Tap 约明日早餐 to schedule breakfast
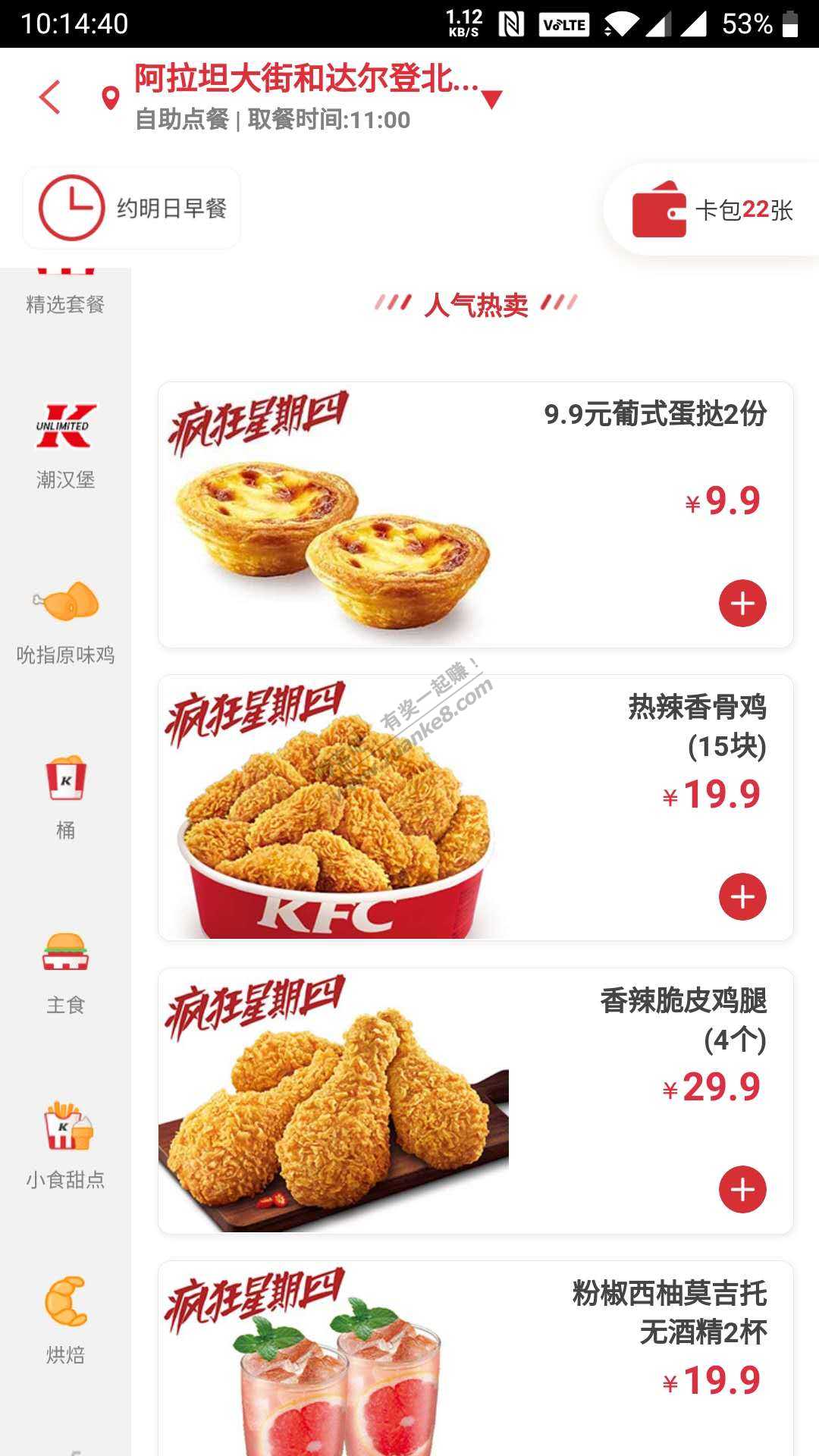This screenshot has width=819, height=1456. click(x=132, y=208)
